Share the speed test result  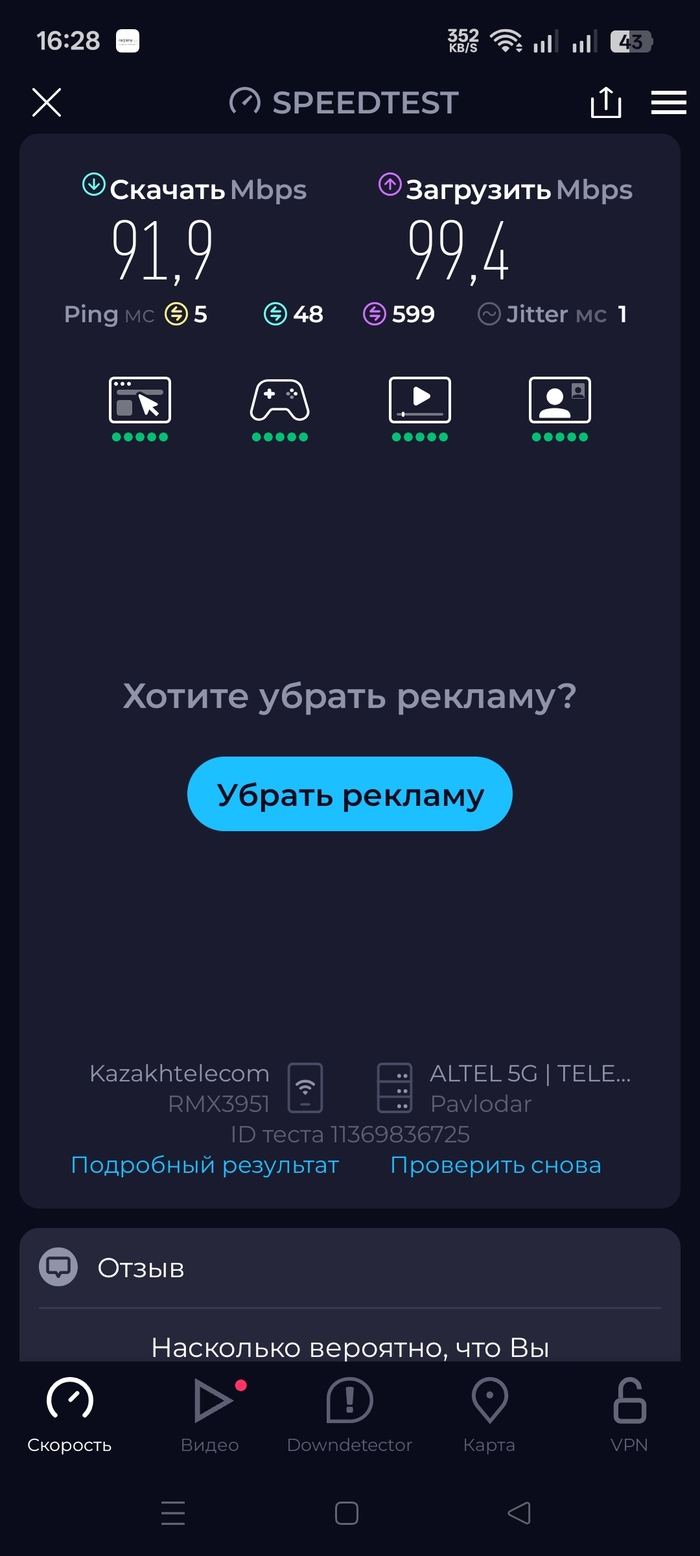click(605, 103)
